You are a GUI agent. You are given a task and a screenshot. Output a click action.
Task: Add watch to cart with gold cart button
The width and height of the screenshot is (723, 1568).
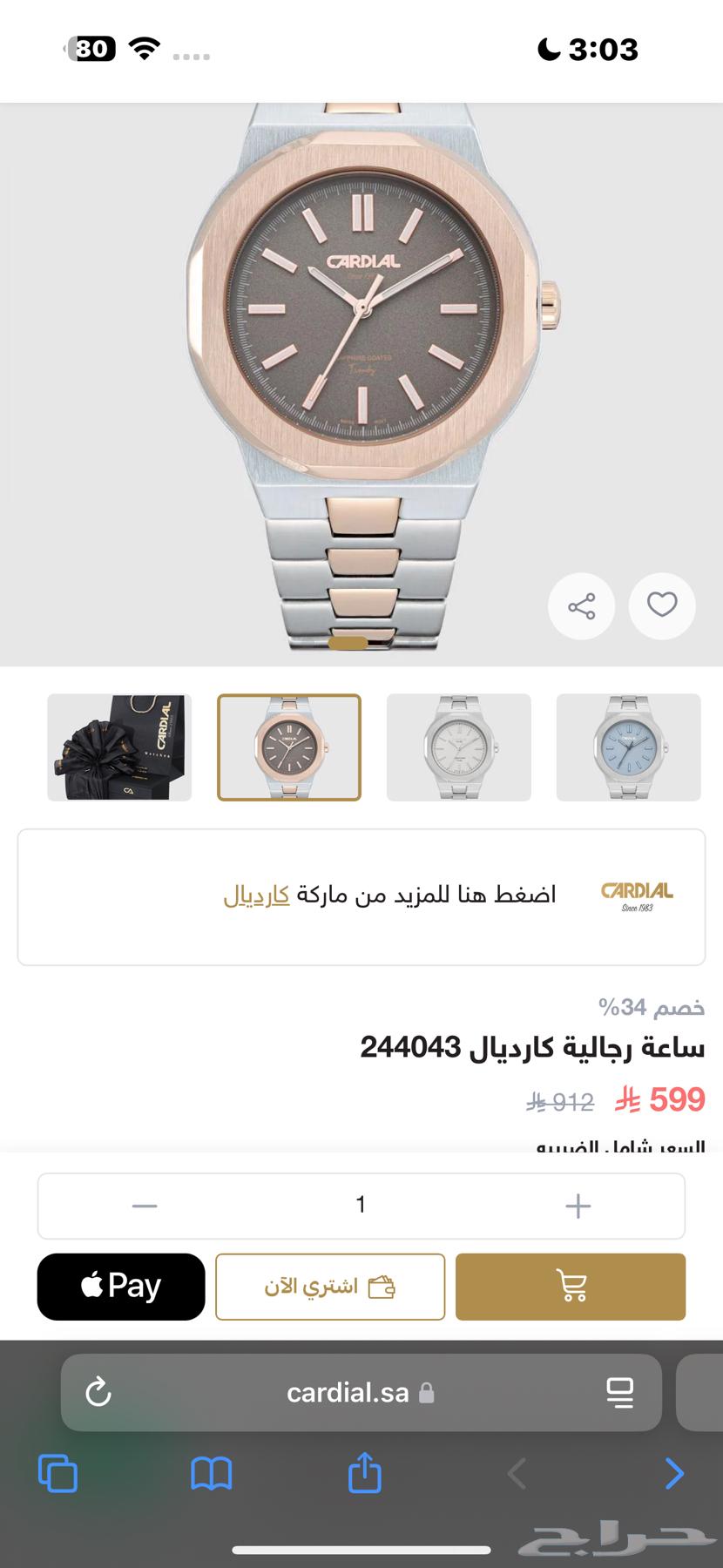(571, 1287)
